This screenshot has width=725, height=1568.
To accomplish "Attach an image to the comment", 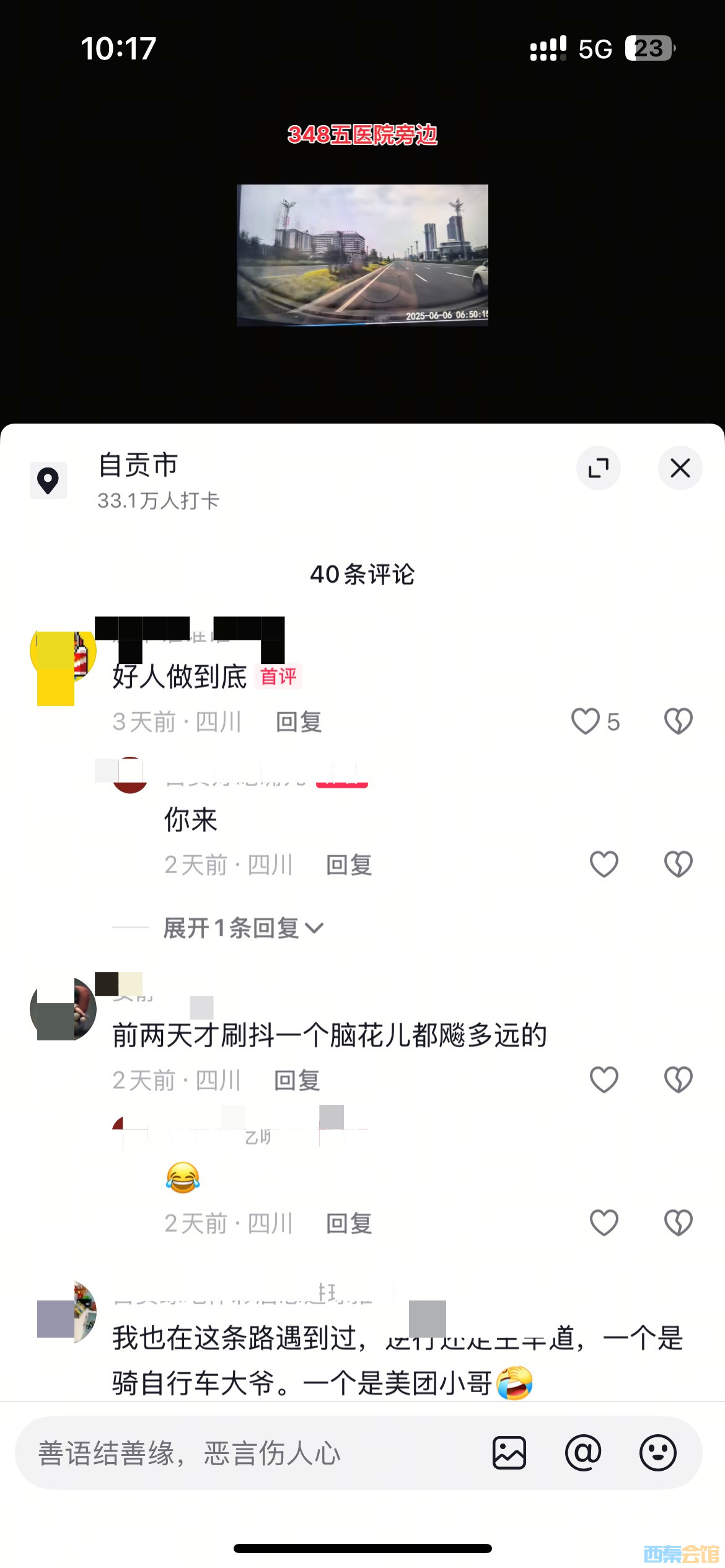I will [x=509, y=1453].
